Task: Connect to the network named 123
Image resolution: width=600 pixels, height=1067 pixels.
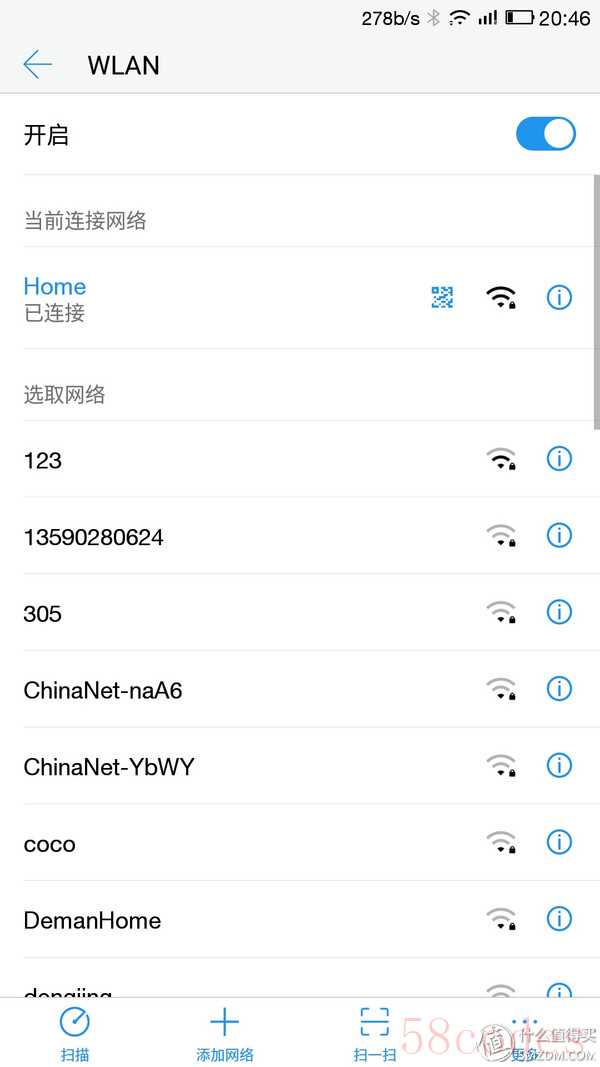Action: (300, 459)
